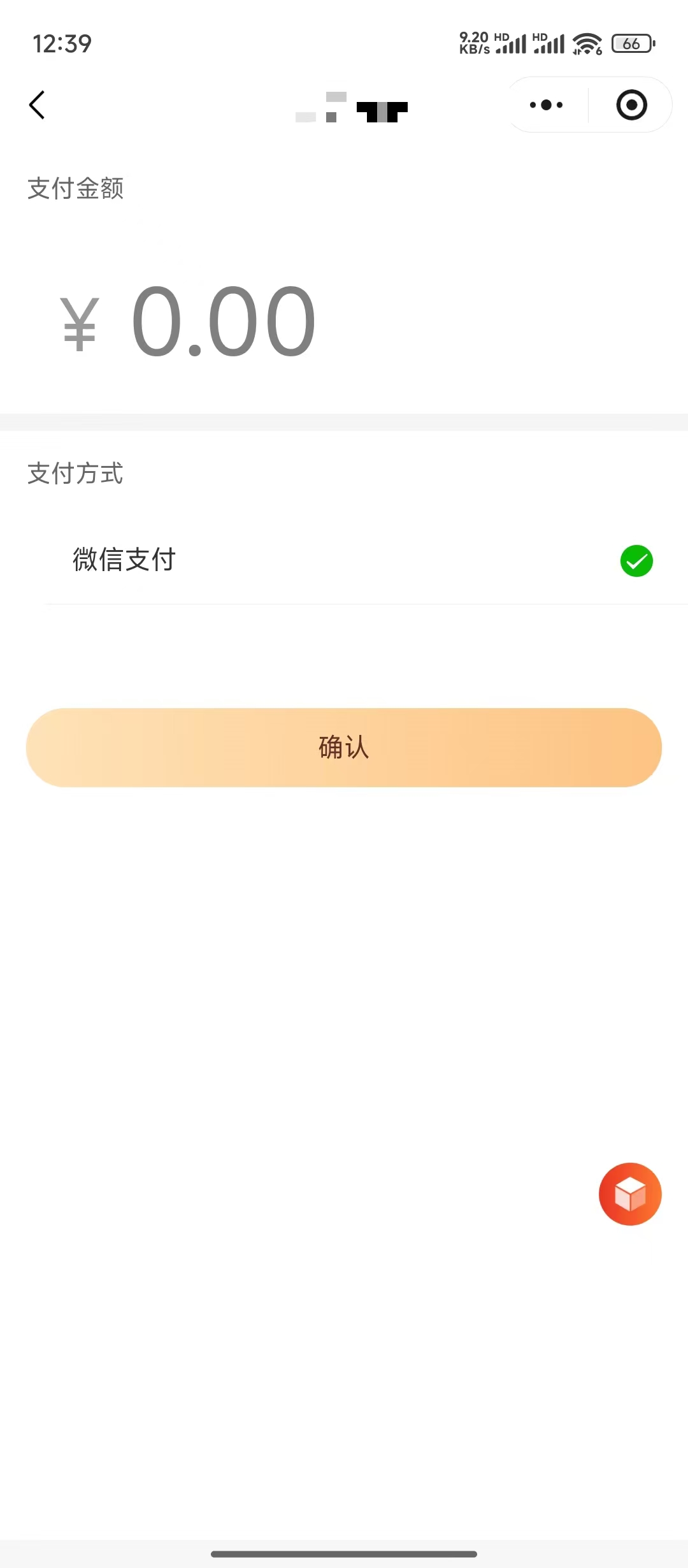Enter the payment amount in the ¥ field

[x=223, y=322]
